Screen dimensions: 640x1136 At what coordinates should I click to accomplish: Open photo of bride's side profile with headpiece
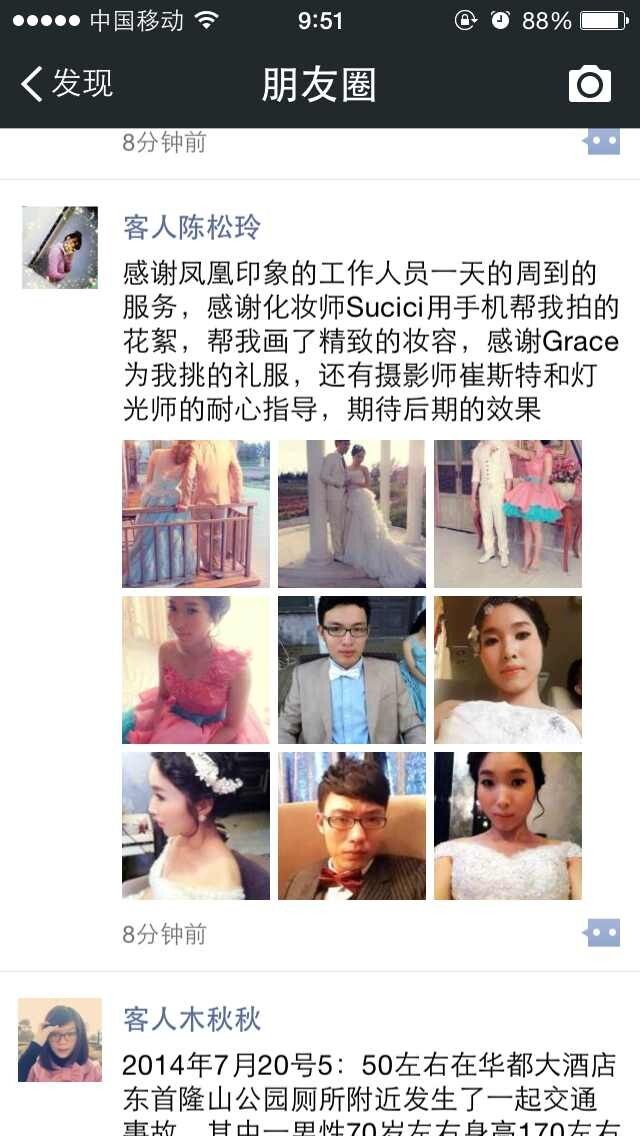(x=196, y=826)
